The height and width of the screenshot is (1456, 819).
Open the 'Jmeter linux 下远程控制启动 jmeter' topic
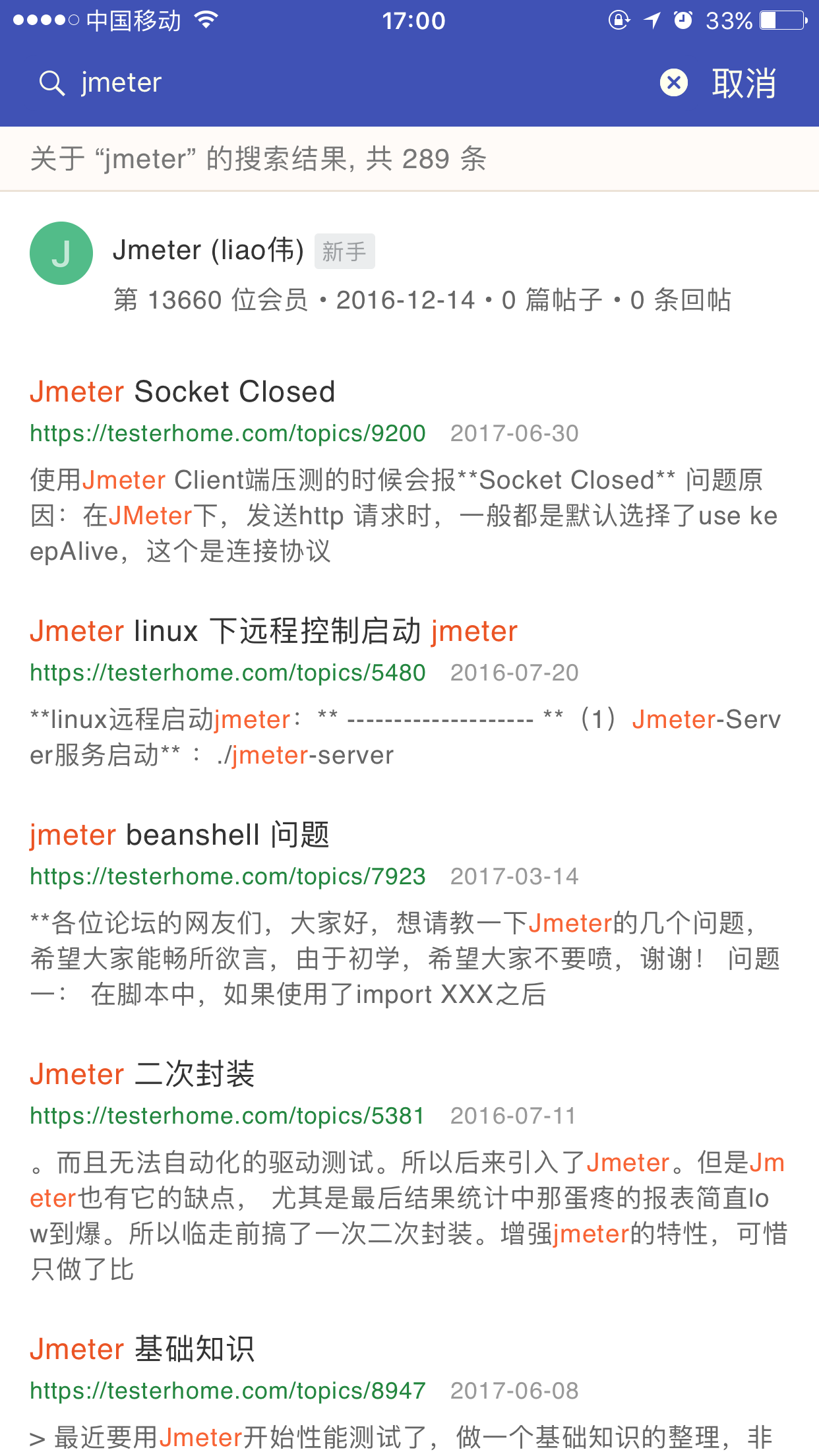(274, 631)
